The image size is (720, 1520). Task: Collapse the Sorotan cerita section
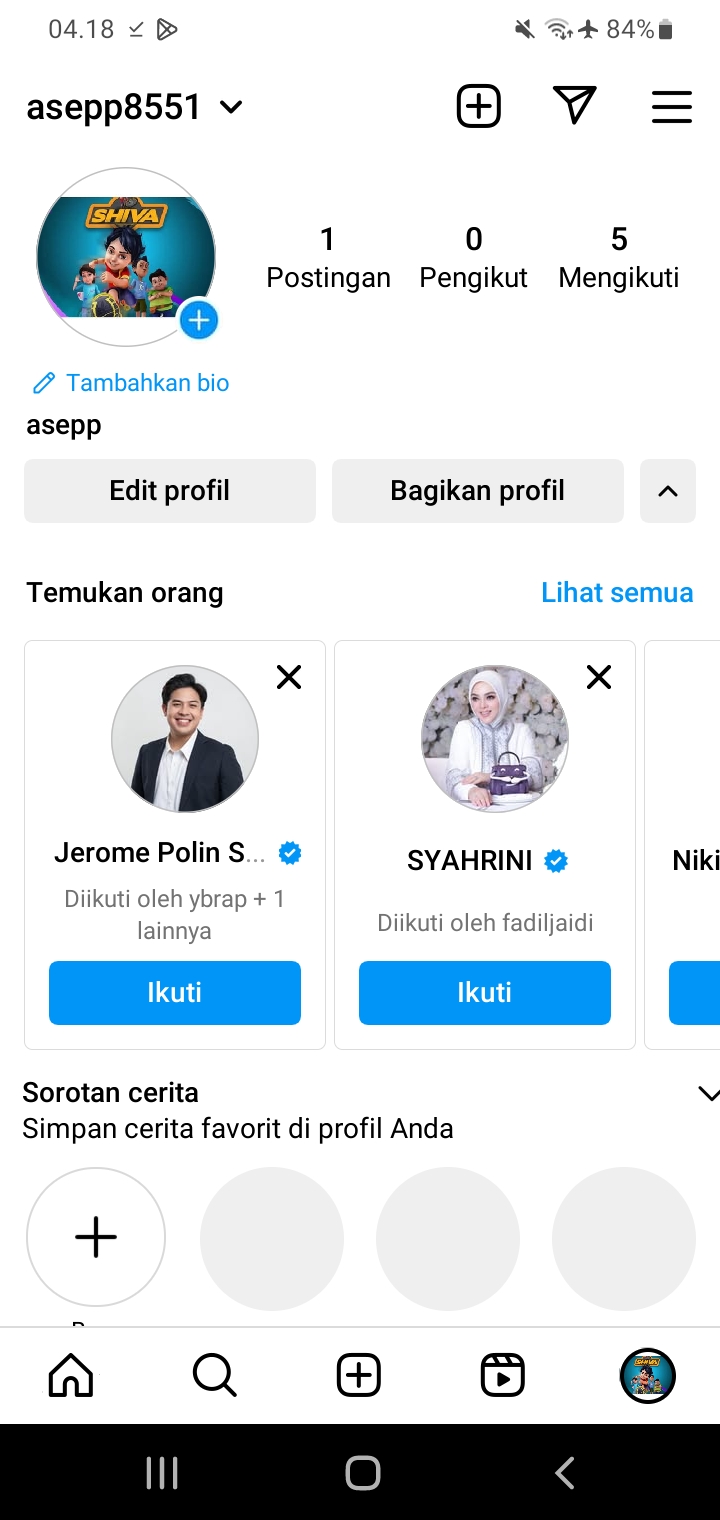click(x=707, y=1094)
